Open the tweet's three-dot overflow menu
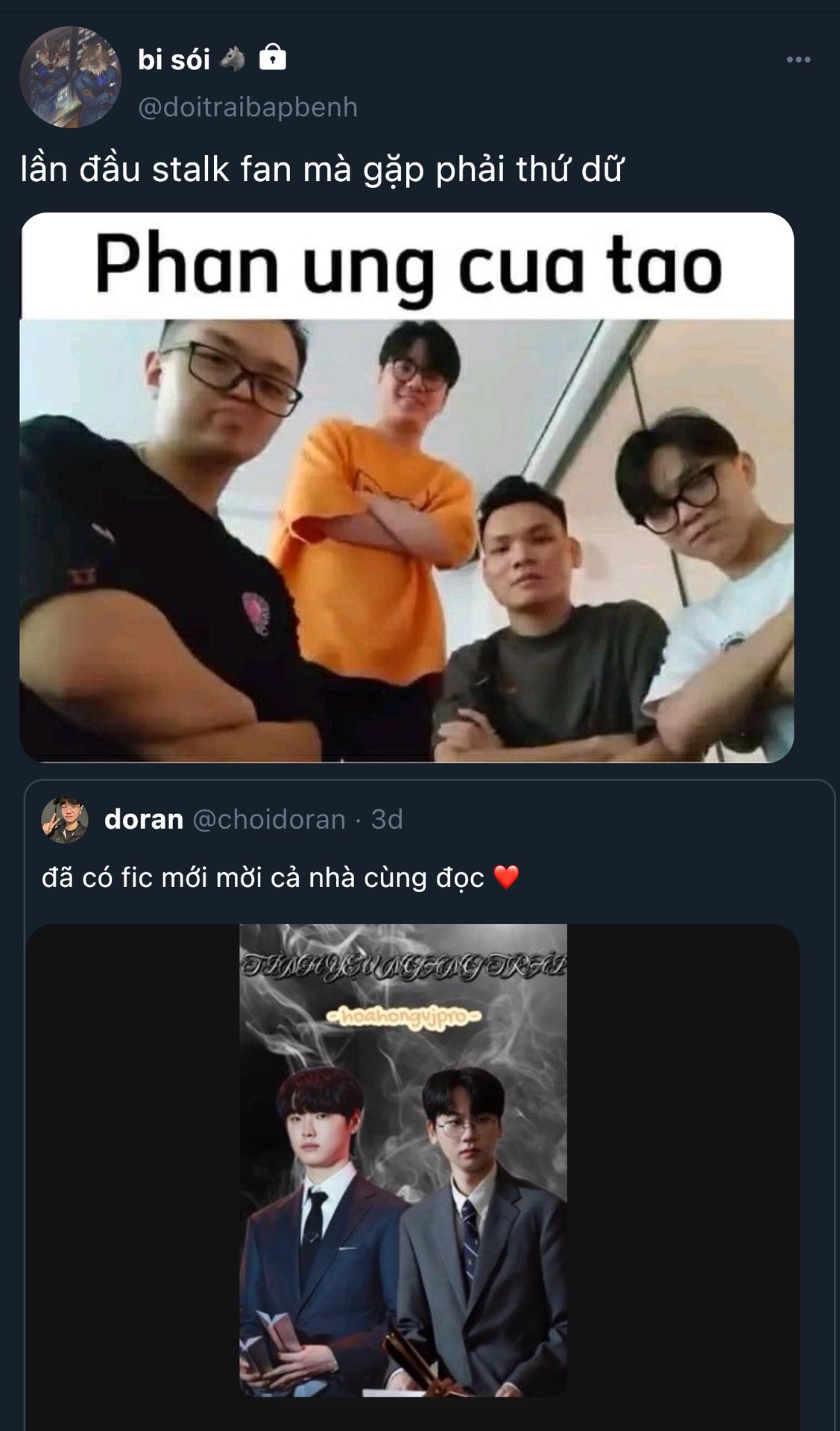This screenshot has height=1431, width=840. [798, 60]
